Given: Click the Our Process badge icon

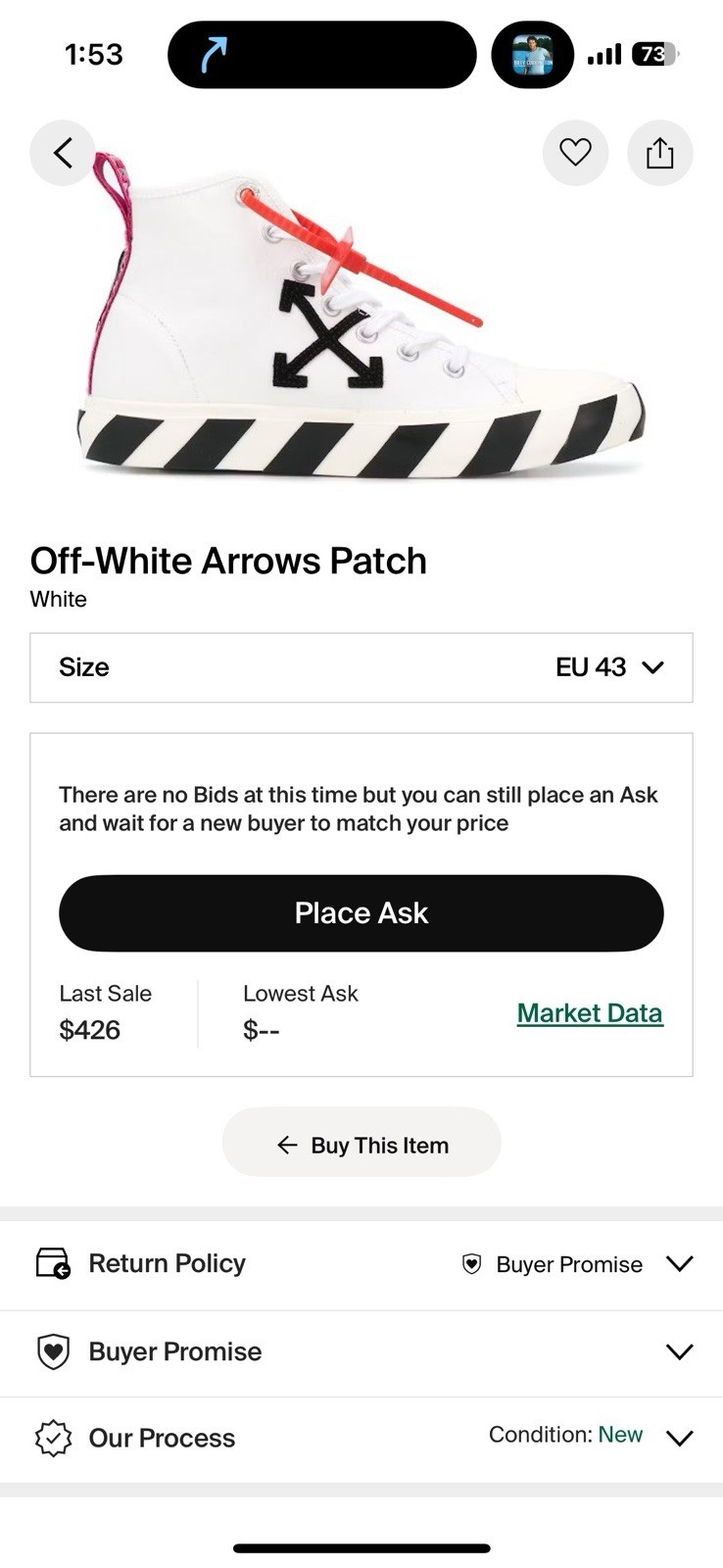Looking at the screenshot, I should pyautogui.click(x=54, y=1438).
